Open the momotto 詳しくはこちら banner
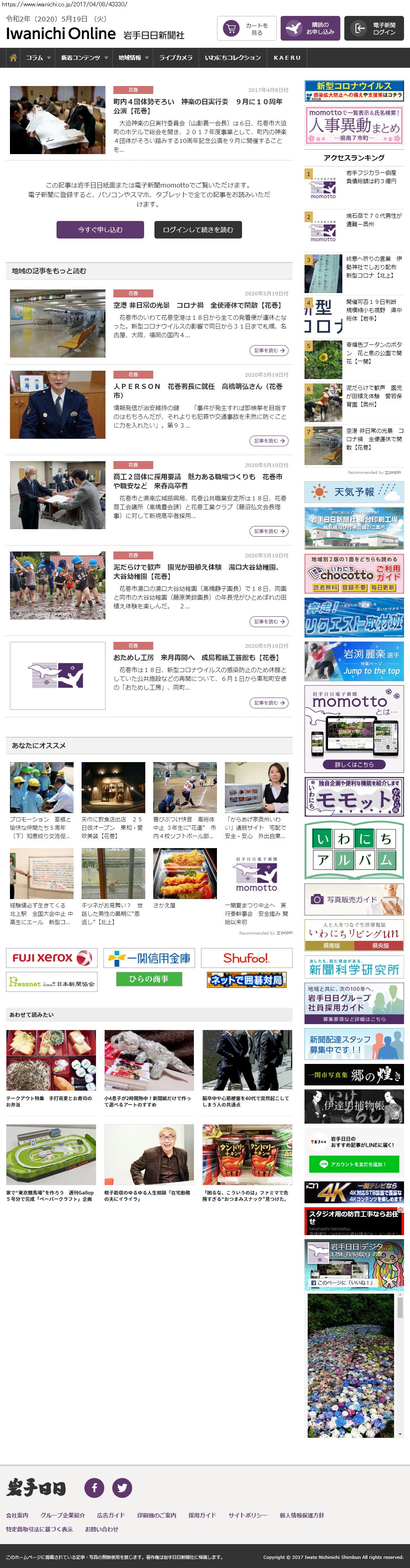 (354, 764)
